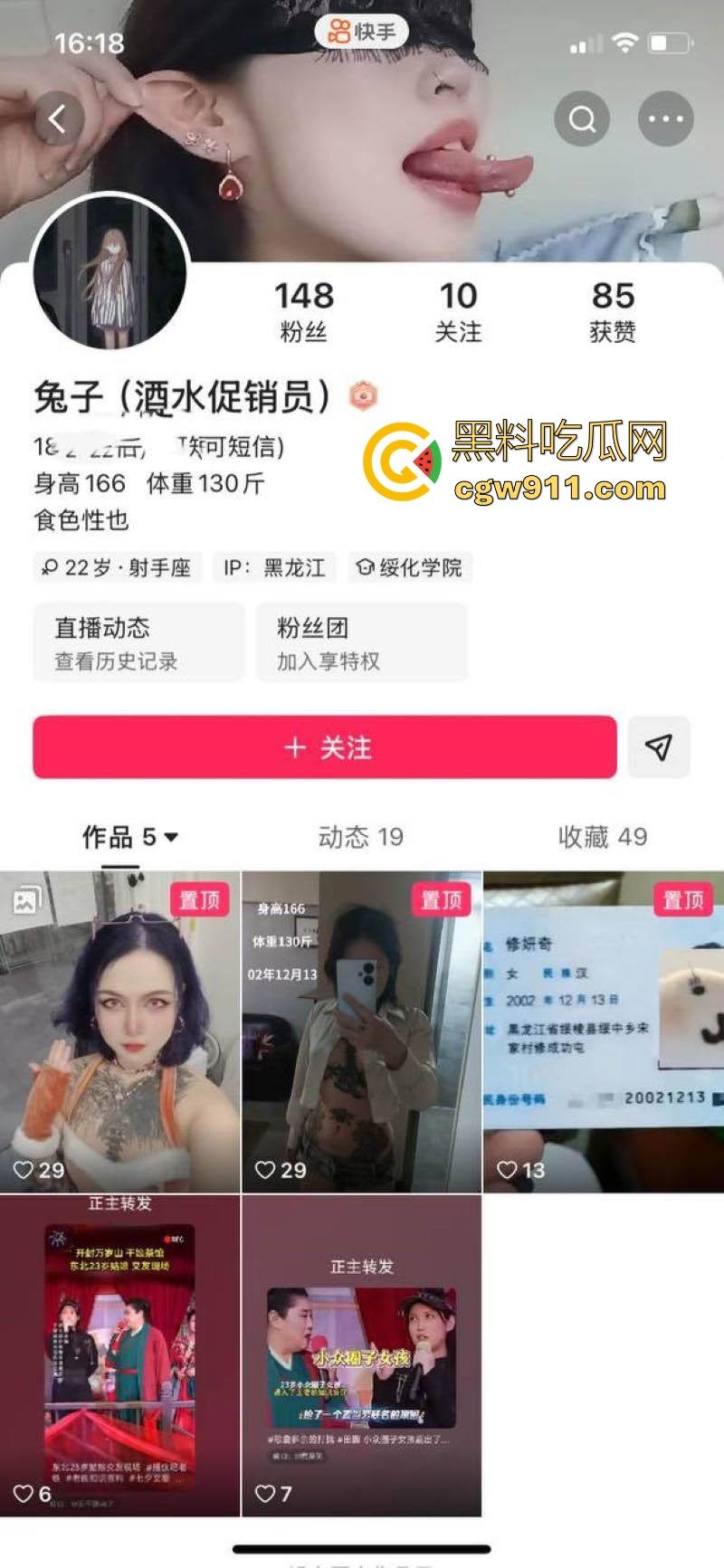
Task: Open search from the profile header
Action: (582, 119)
